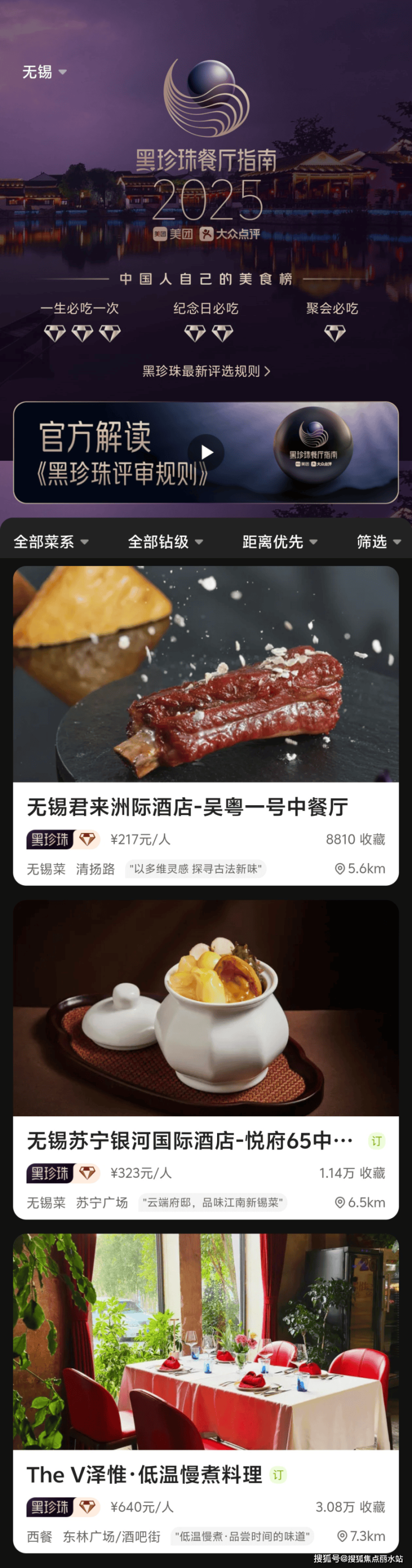Screen dimensions: 412x1568
Task: View 无锡苏宁银河国际酒店-悦府65 restaurant card
Action: coord(206,1058)
